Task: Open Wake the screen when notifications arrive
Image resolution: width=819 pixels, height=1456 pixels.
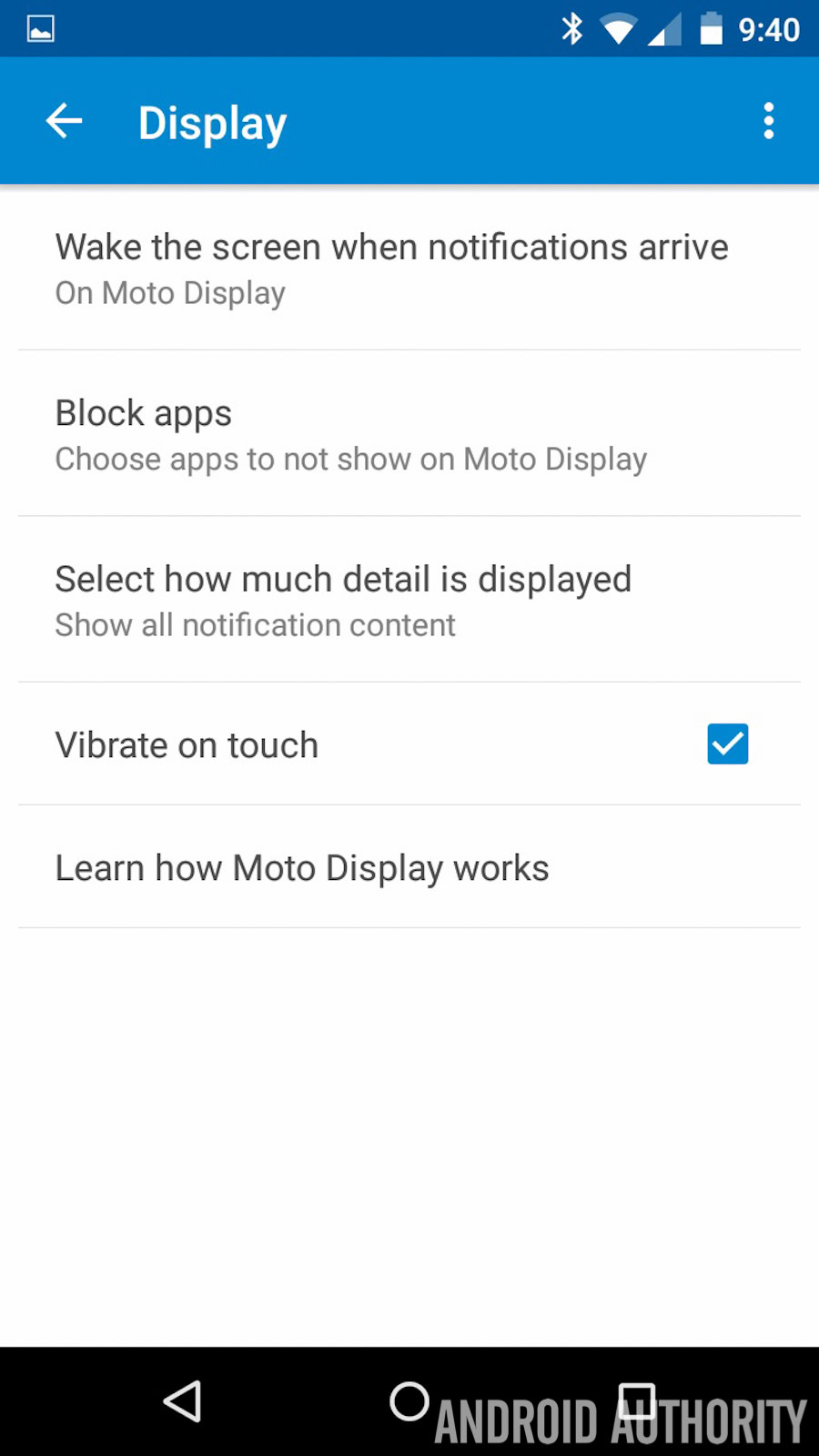Action: point(391,268)
